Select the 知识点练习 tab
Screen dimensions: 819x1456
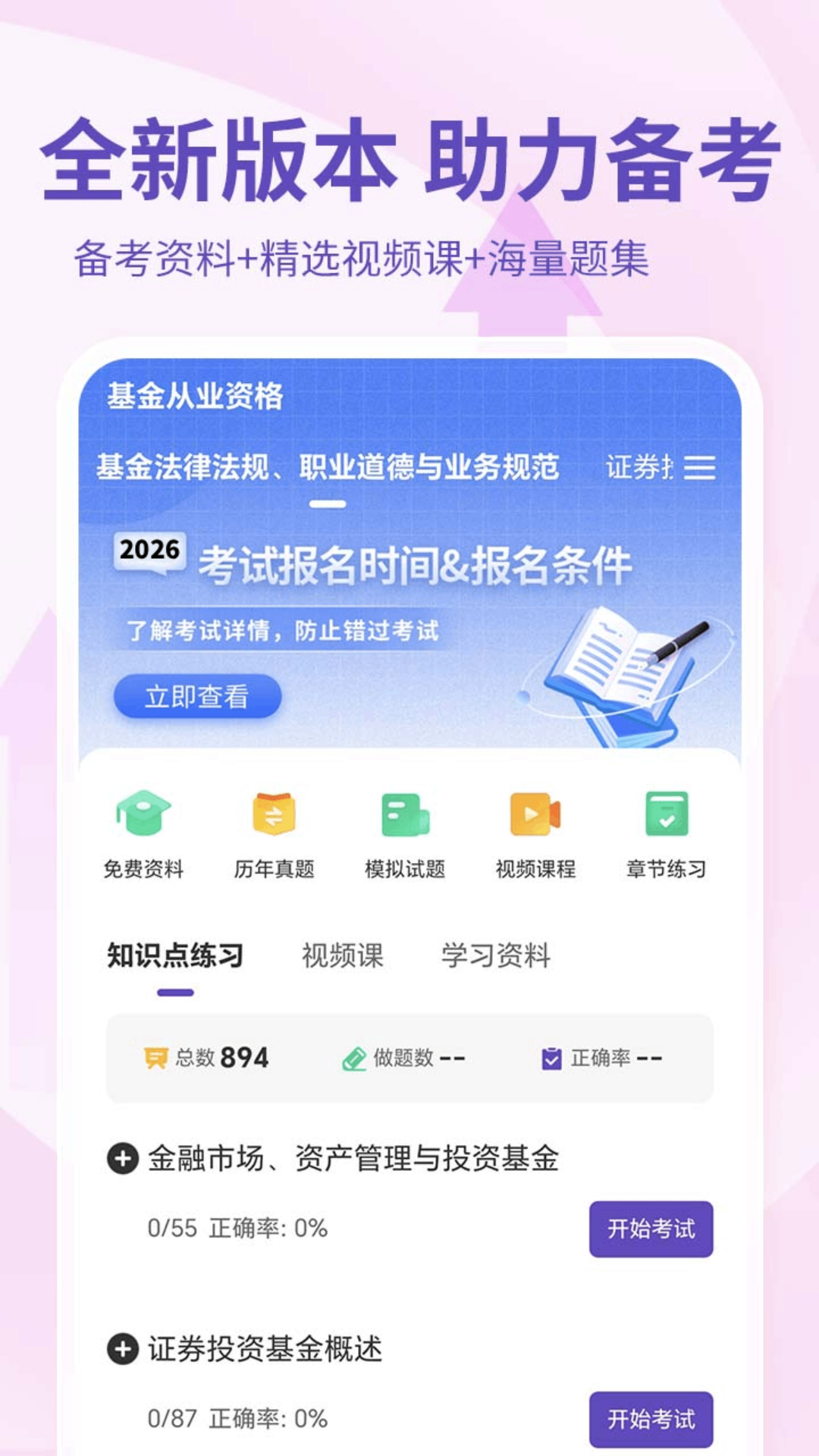(176, 957)
